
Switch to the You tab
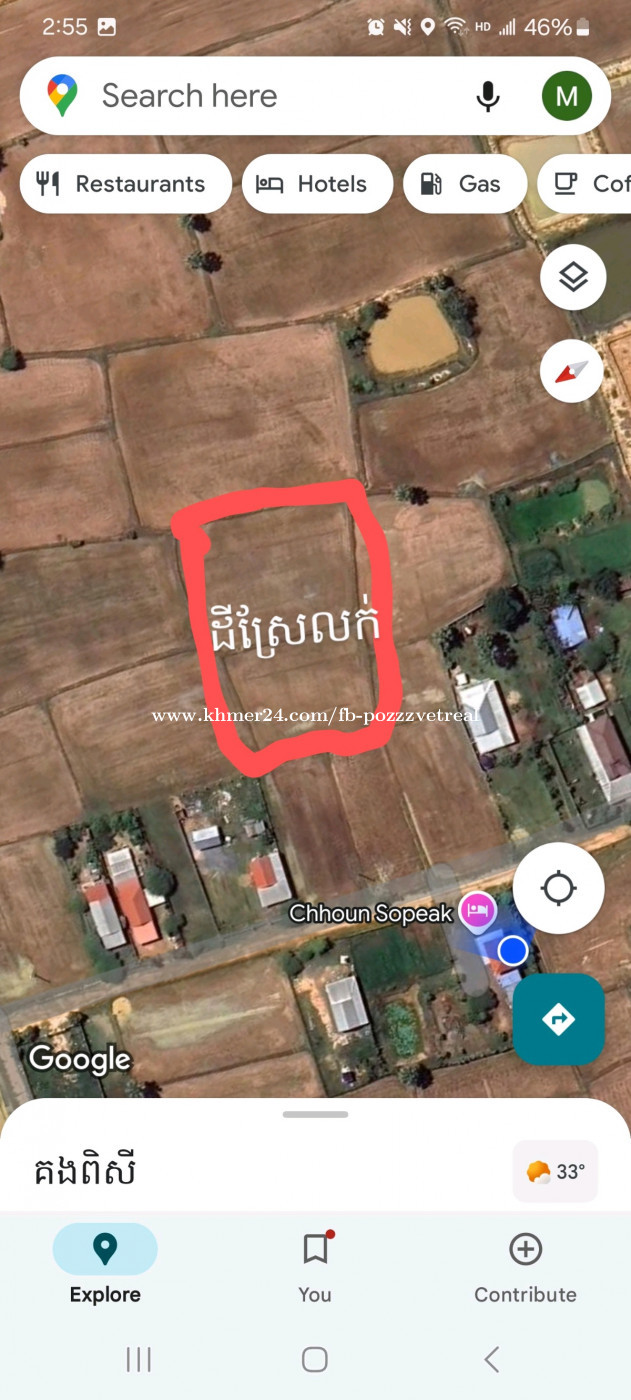pos(315,1267)
